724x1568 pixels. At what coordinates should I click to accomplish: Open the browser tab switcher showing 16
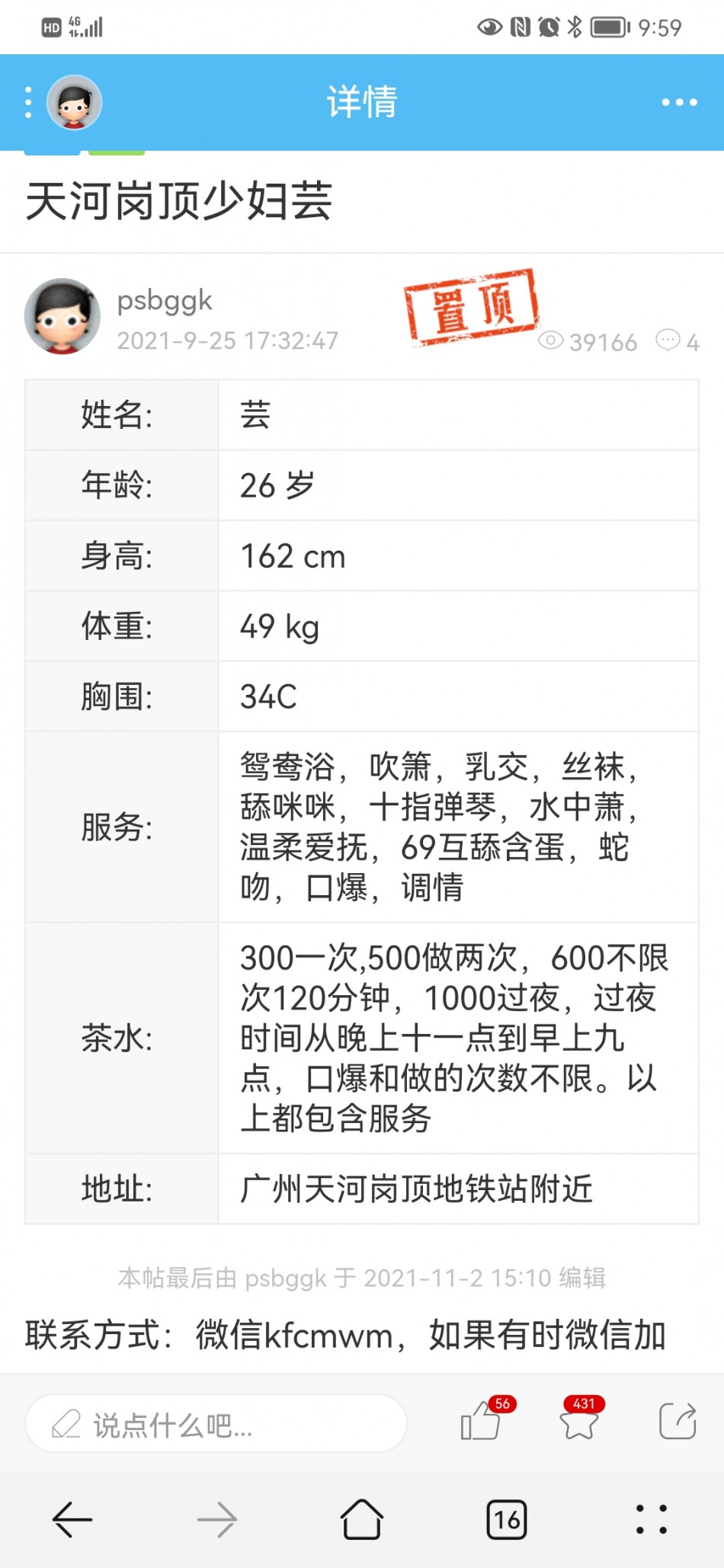[507, 1519]
